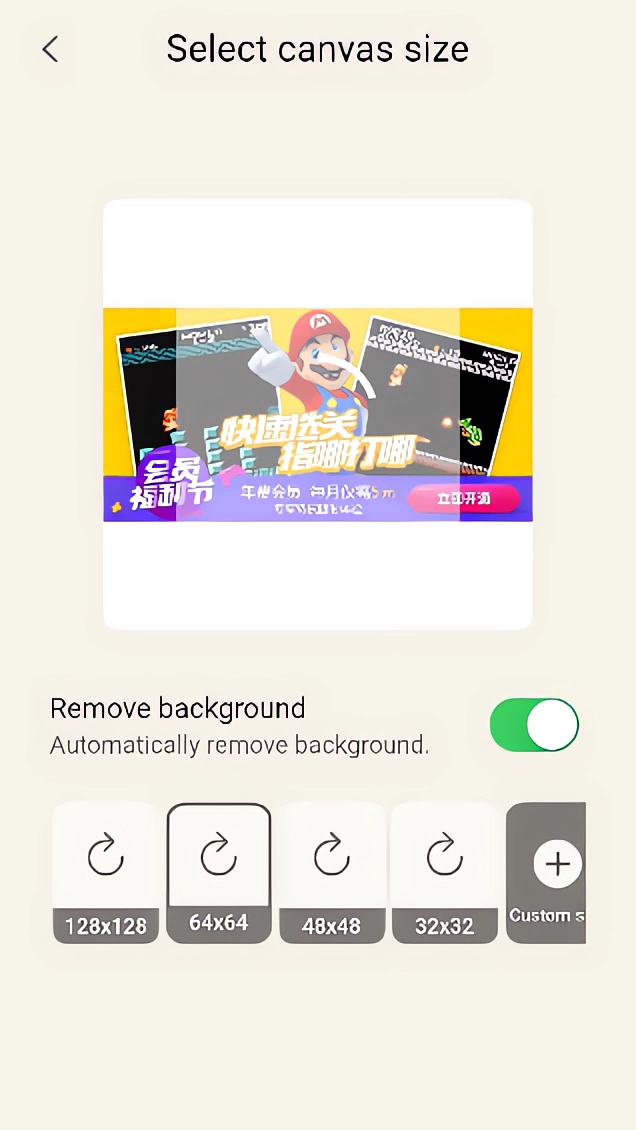Image resolution: width=636 pixels, height=1130 pixels.
Task: Select the 32x32 canvas size
Action: tap(444, 873)
